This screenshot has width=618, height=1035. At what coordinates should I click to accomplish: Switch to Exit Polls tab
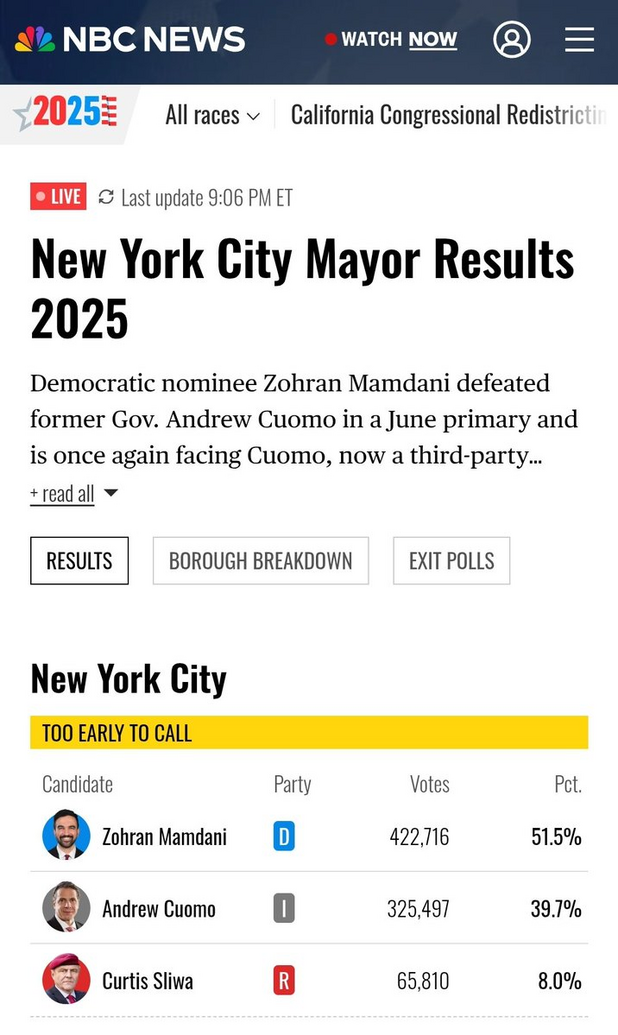coord(451,561)
